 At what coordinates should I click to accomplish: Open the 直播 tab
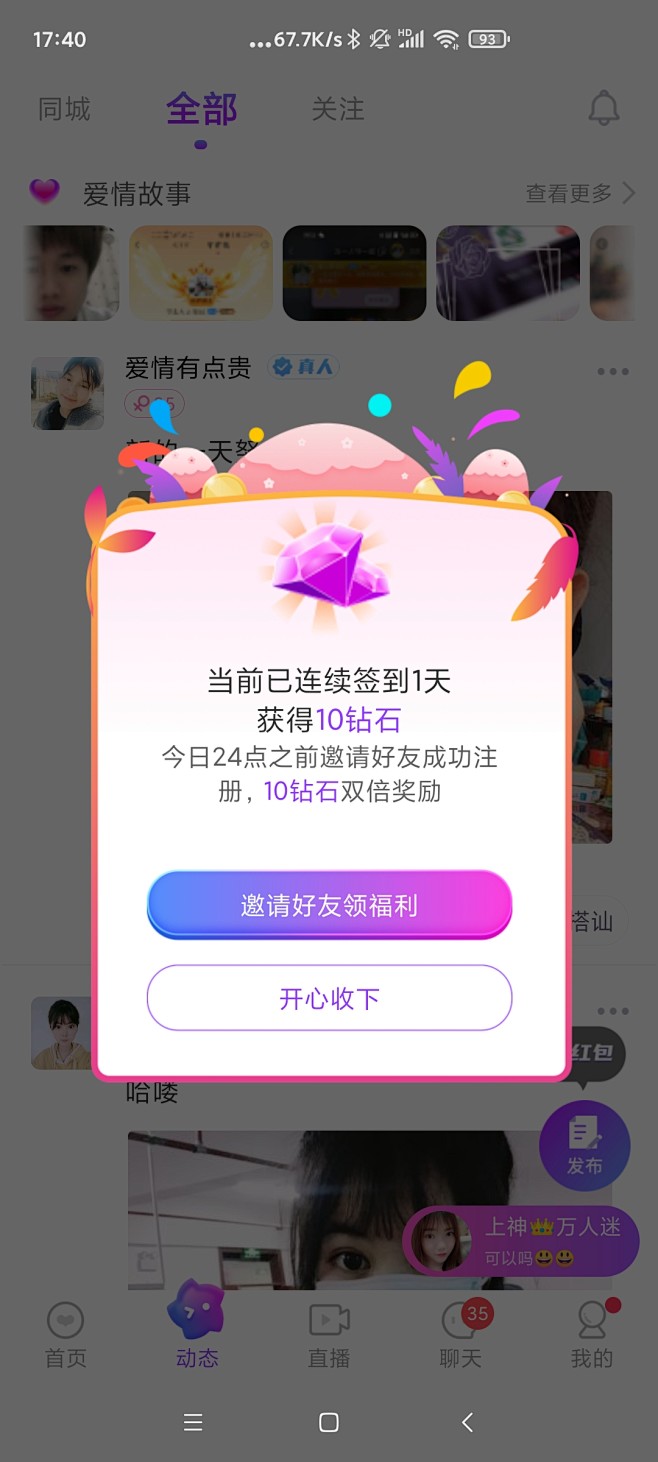329,1335
